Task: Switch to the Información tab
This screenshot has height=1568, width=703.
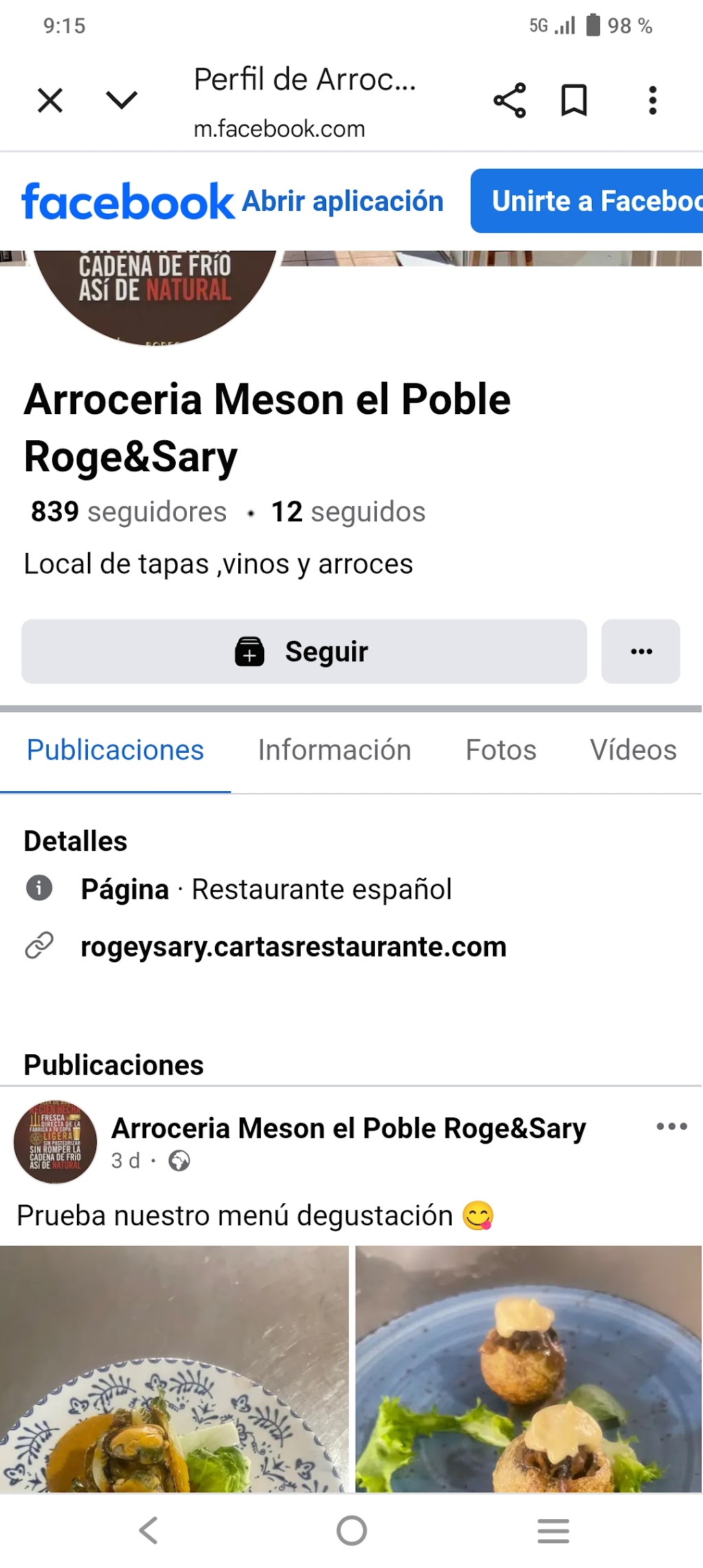Action: [x=334, y=750]
